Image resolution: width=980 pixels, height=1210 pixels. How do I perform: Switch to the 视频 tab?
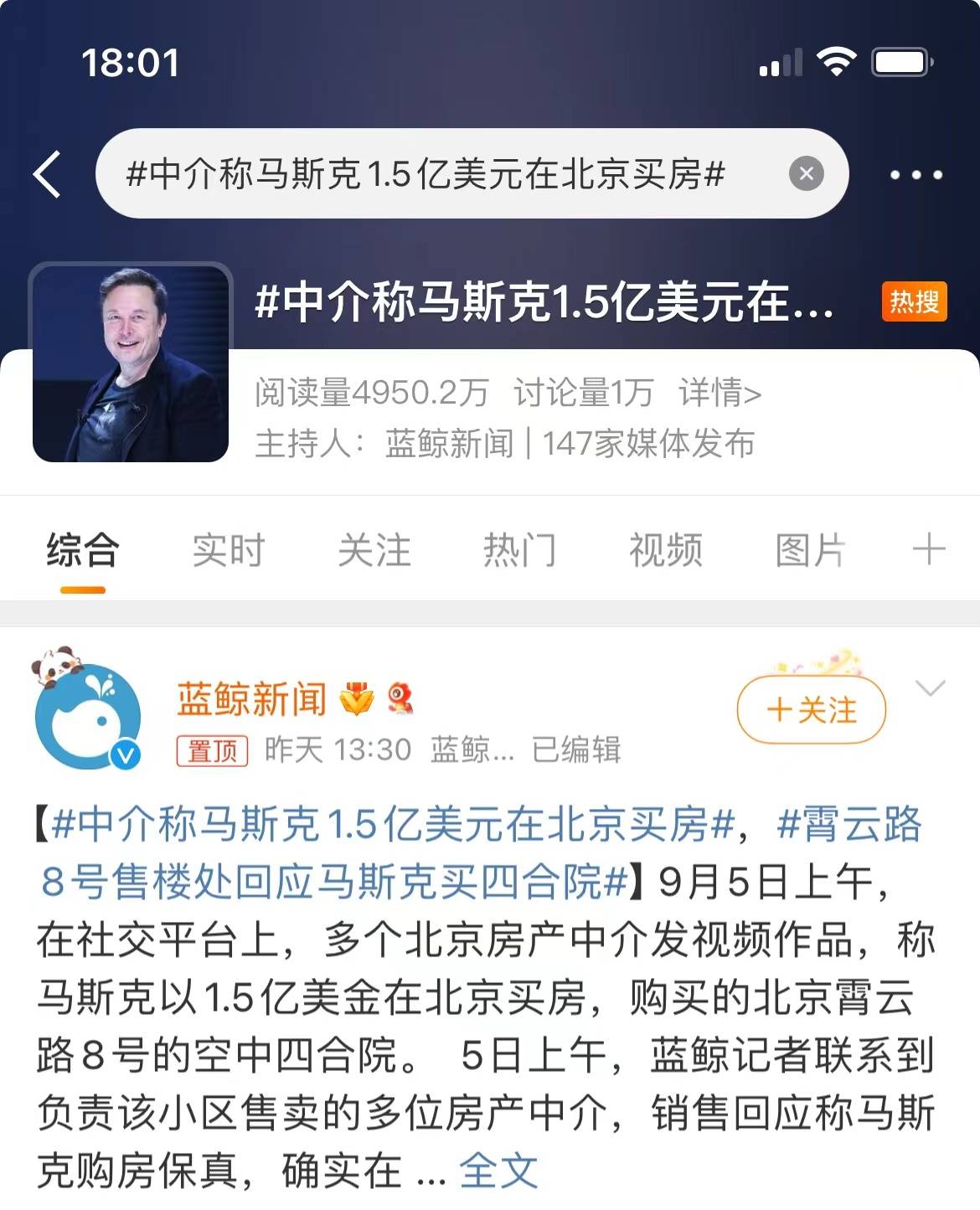point(665,551)
